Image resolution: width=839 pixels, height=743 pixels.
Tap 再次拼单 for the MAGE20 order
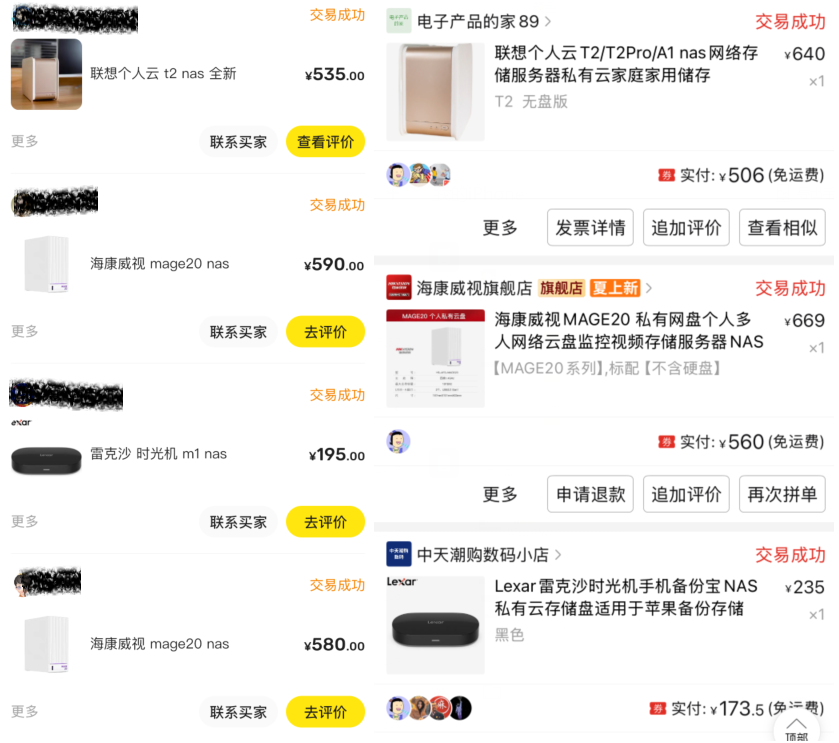[782, 494]
